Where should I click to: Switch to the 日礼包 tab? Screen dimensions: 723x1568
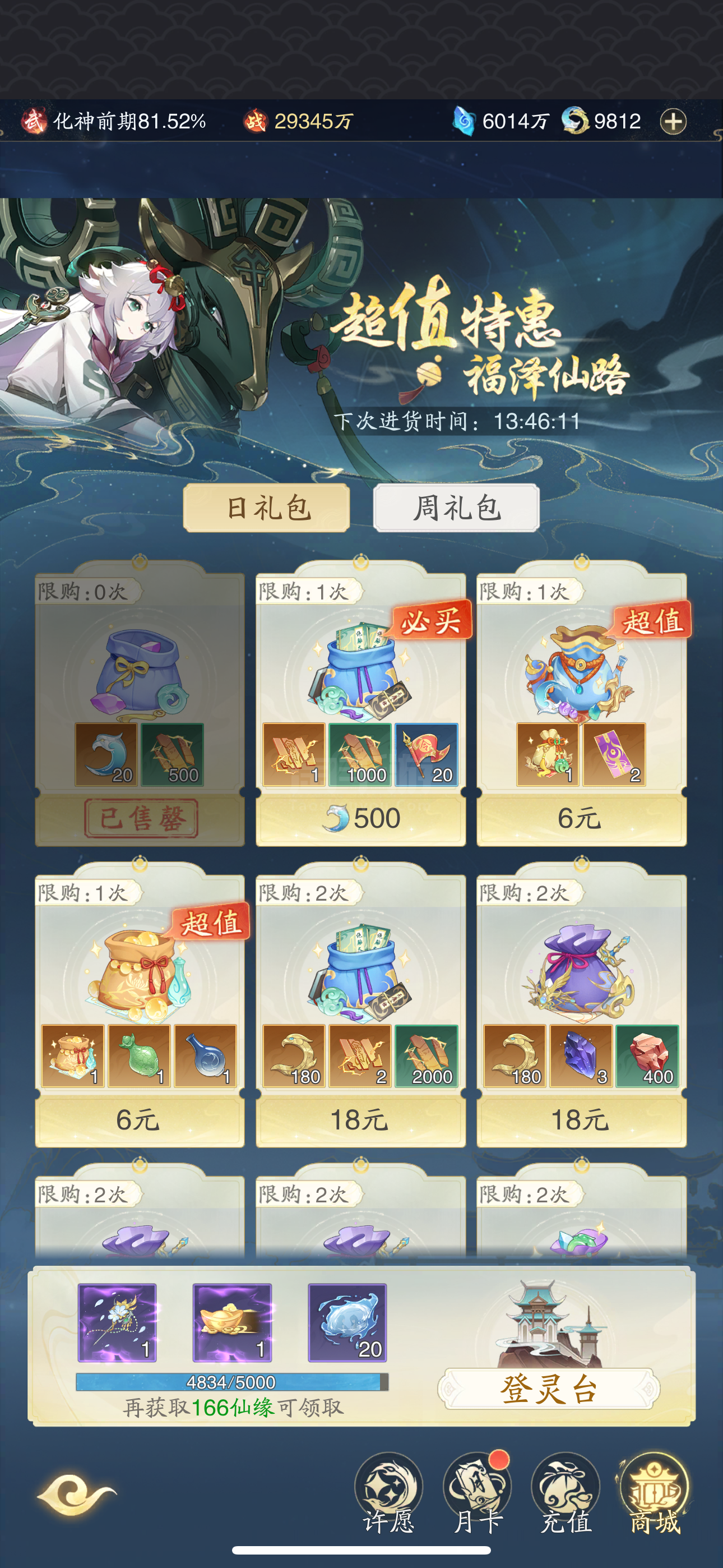coord(267,508)
